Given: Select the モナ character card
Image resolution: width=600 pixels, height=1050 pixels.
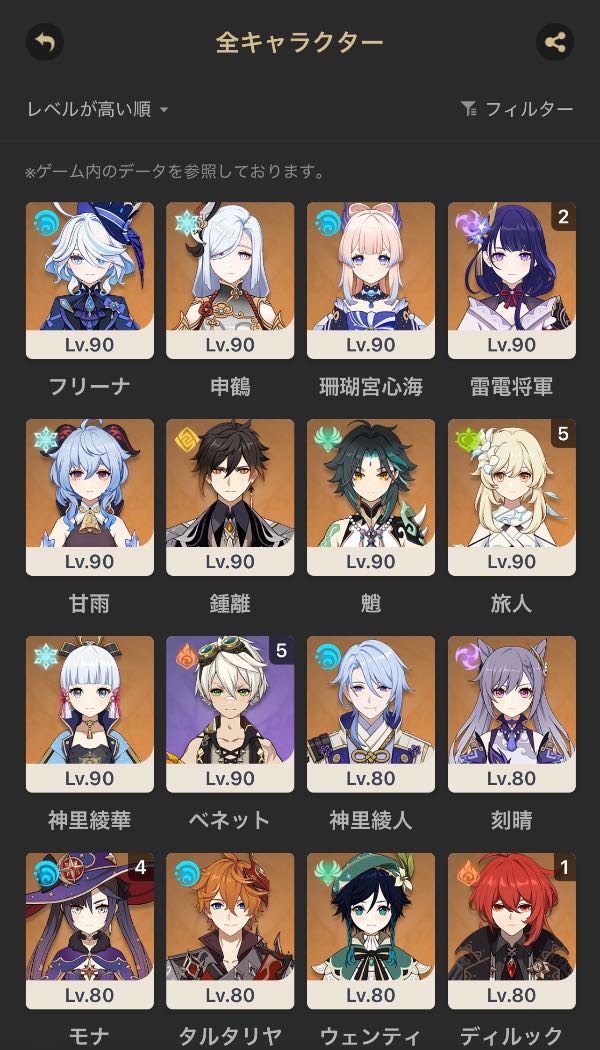Looking at the screenshot, I should [90, 931].
